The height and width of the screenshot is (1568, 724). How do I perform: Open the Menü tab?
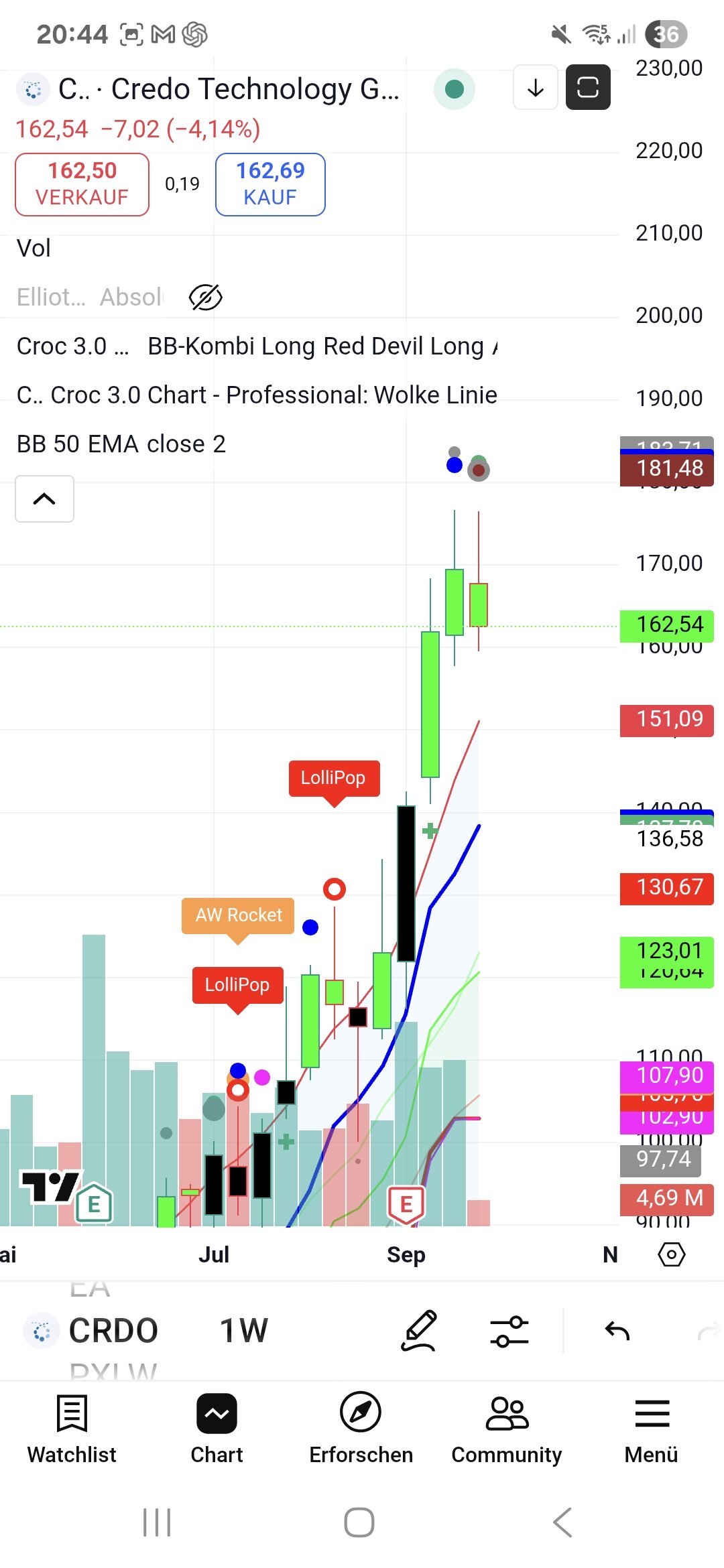pyautogui.click(x=651, y=1427)
